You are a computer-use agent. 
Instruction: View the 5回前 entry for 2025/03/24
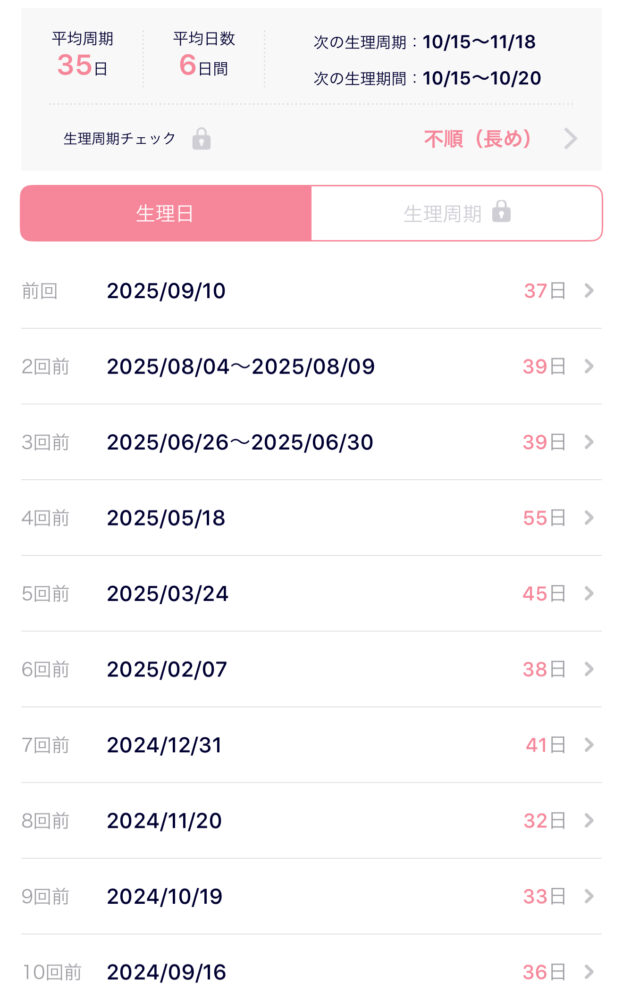[x=311, y=594]
